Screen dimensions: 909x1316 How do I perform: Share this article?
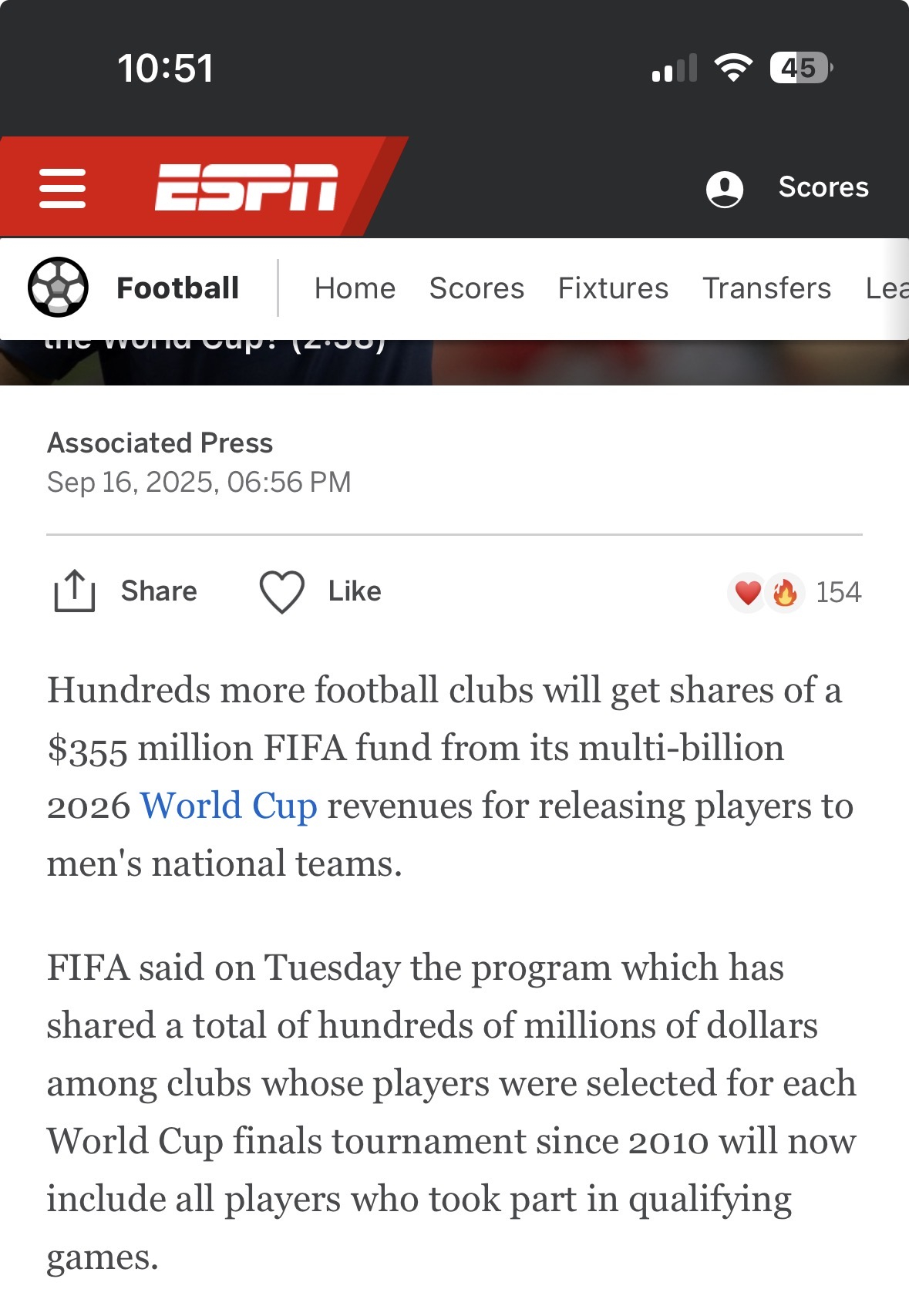tap(125, 591)
